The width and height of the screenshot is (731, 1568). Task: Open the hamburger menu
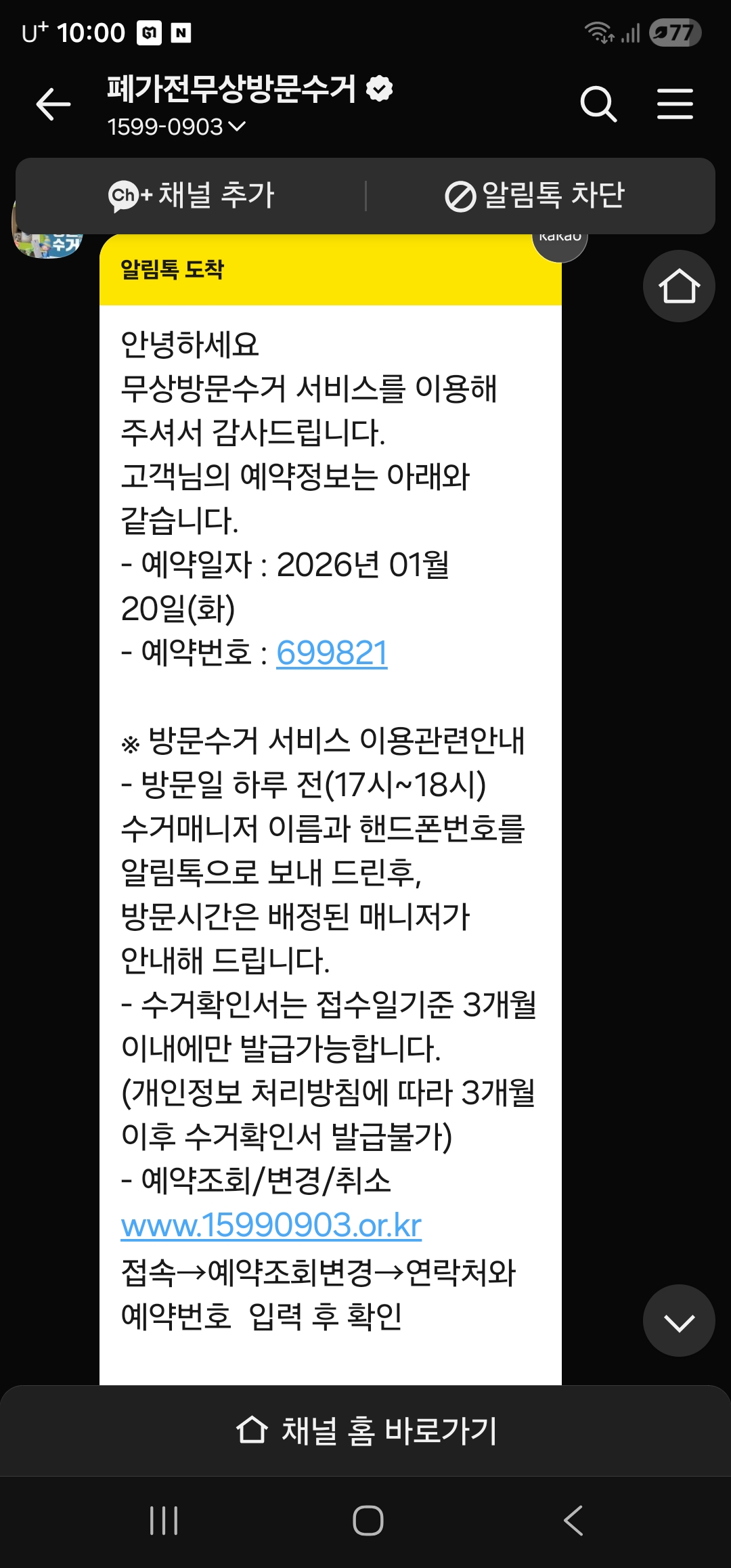tap(675, 104)
